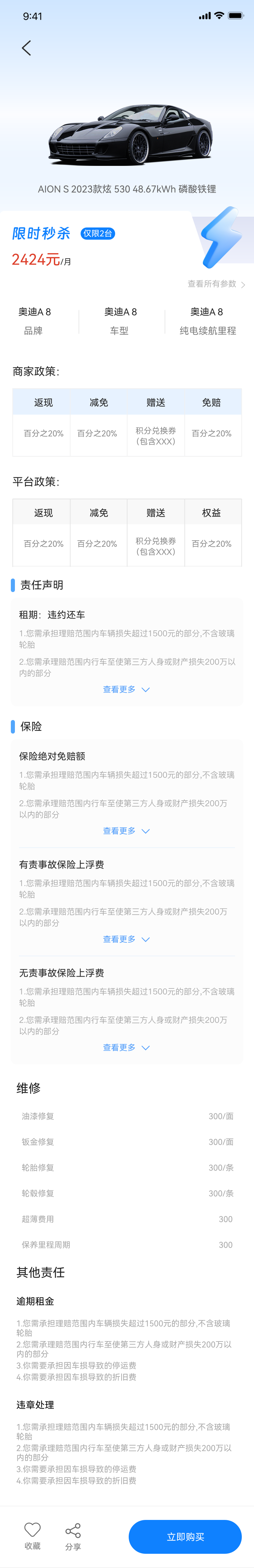
Task: Expand 查看更多 under 租期：违约还车
Action: coord(126,690)
